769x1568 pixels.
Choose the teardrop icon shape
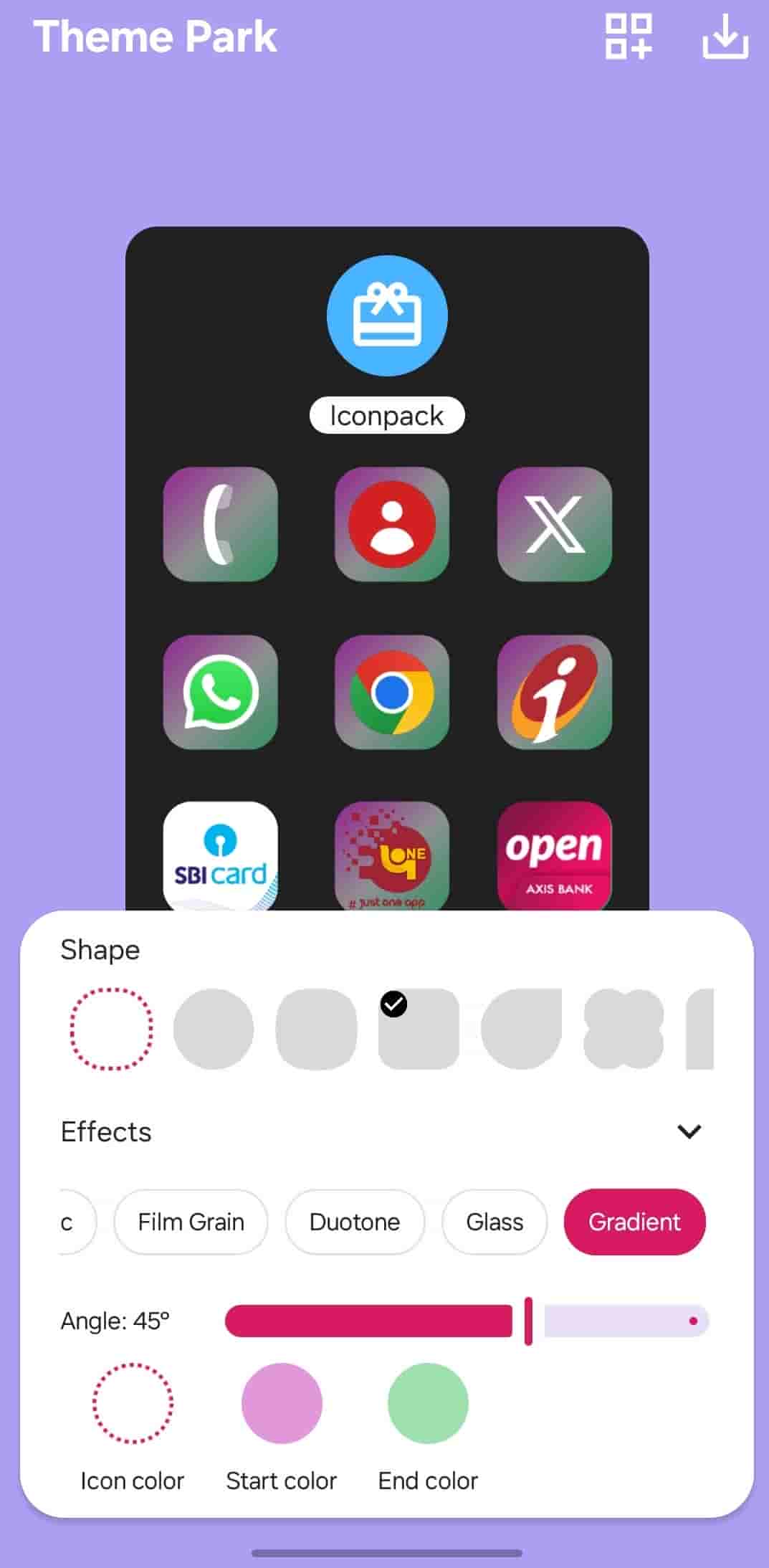coord(521,1029)
